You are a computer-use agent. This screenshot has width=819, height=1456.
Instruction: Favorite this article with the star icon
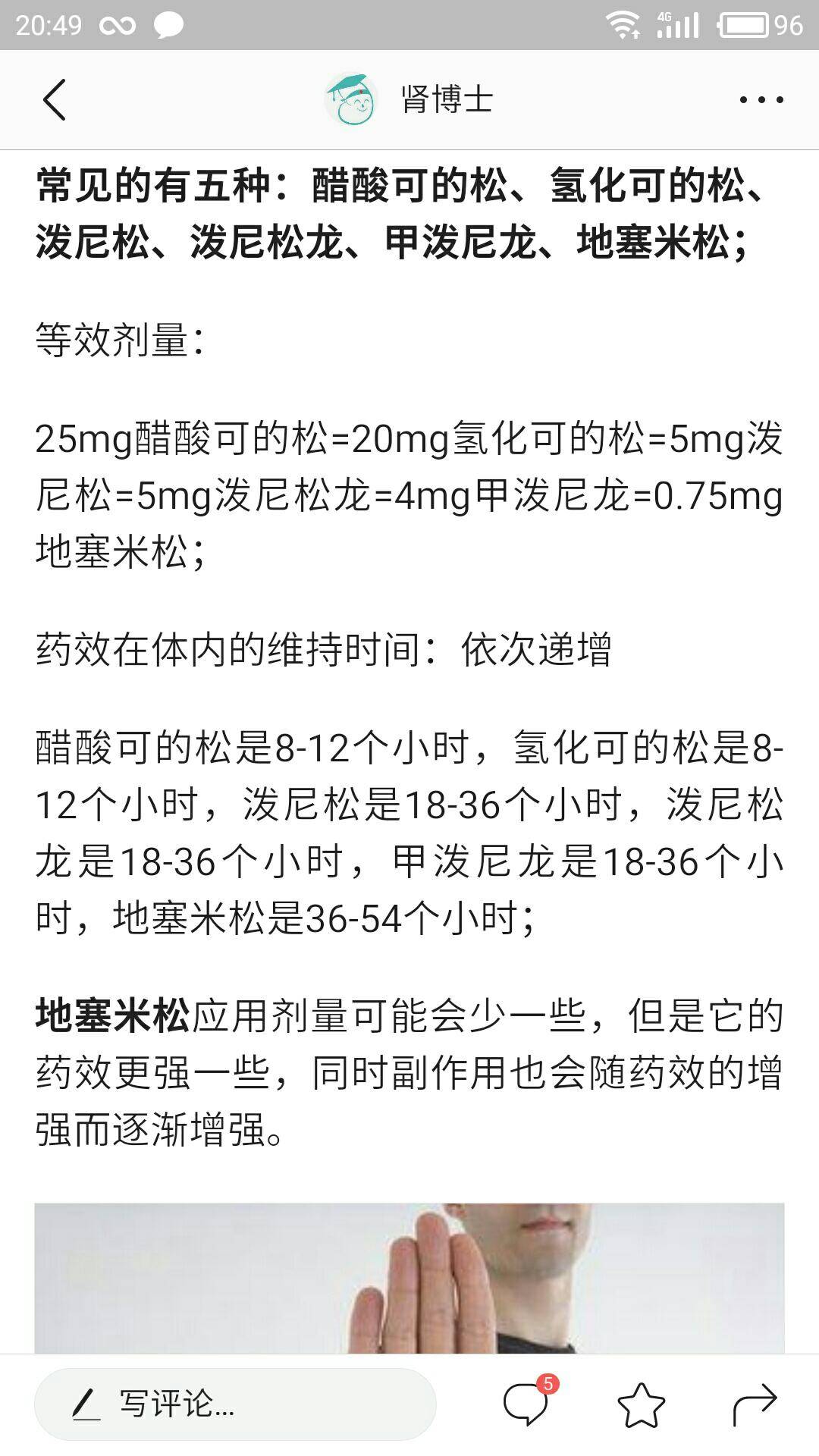[x=641, y=1404]
